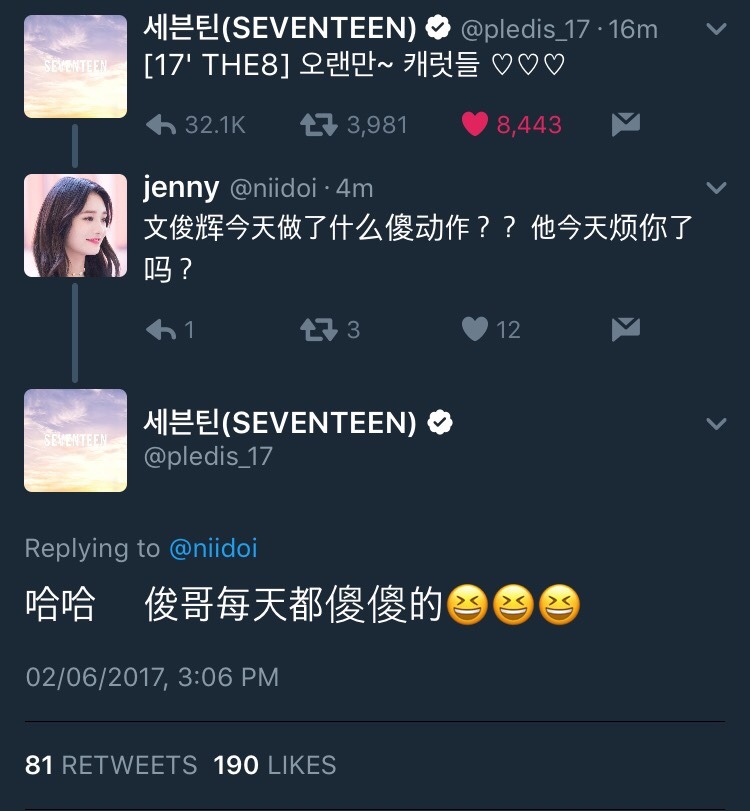Send the SEVENTEEN THE8 tweet via message
The width and height of the screenshot is (750, 811).
(x=625, y=125)
